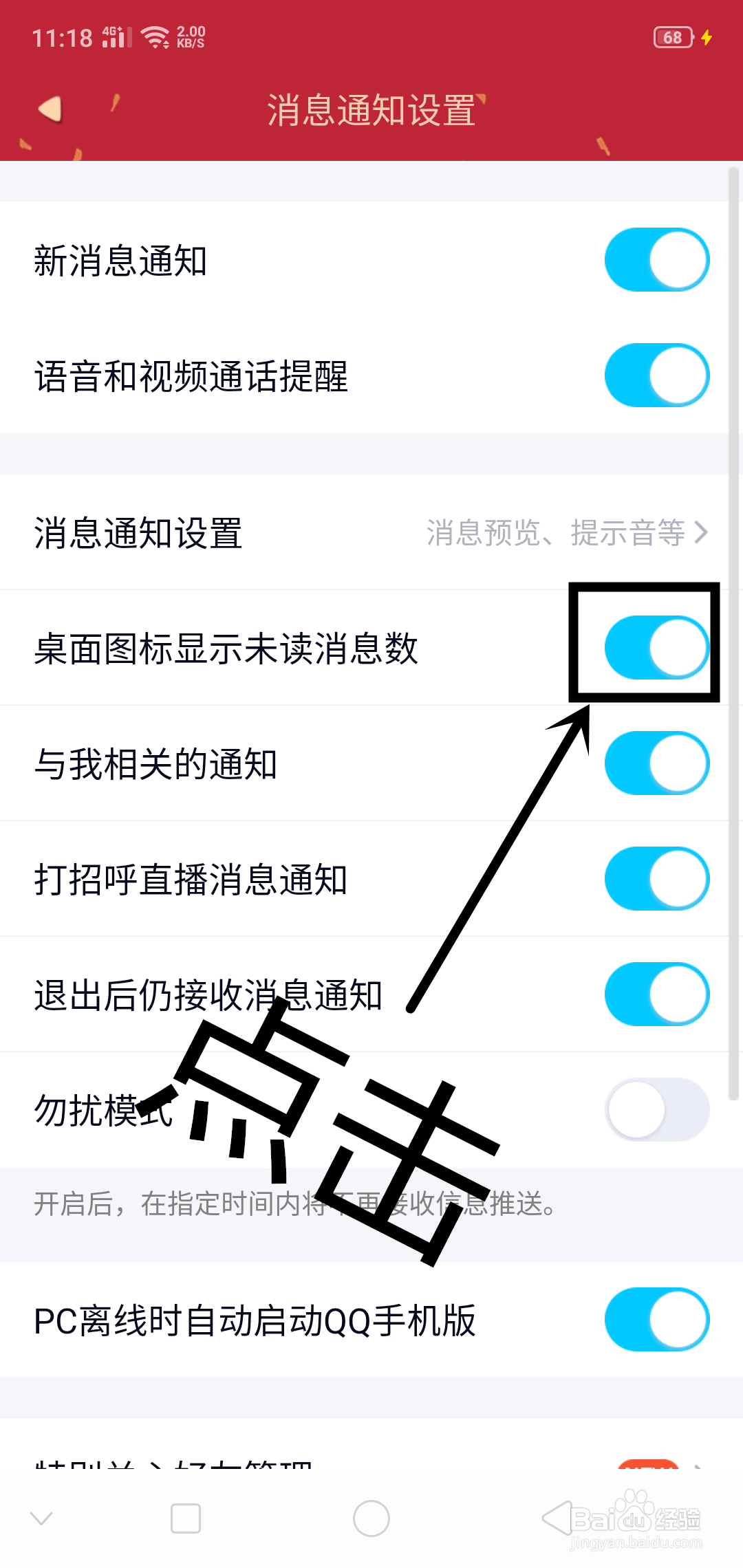743x1568 pixels.
Task: Tap the down chevron in the navigation bar
Action: pyautogui.click(x=41, y=1517)
